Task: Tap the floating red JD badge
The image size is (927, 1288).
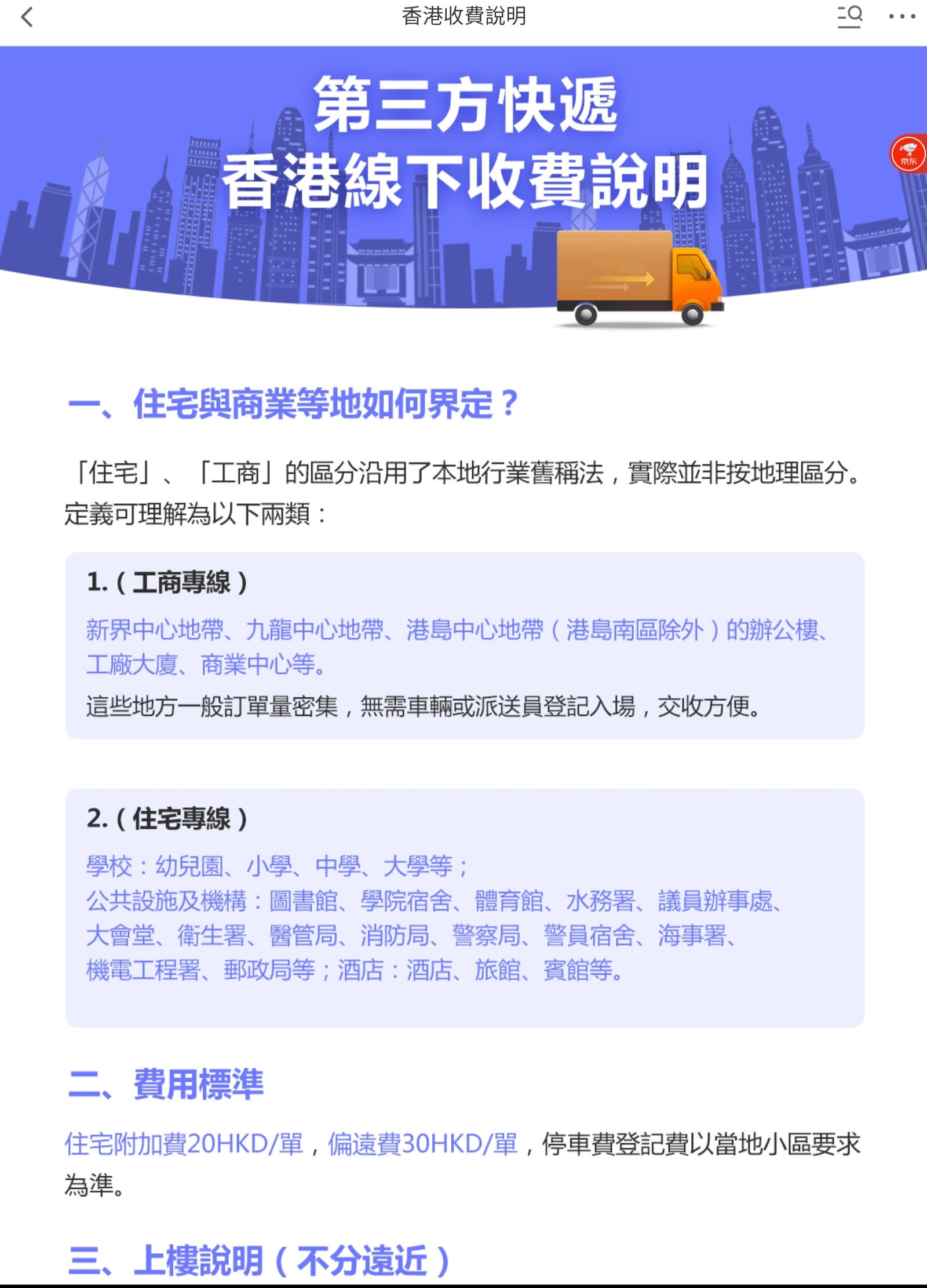Action: click(x=909, y=153)
